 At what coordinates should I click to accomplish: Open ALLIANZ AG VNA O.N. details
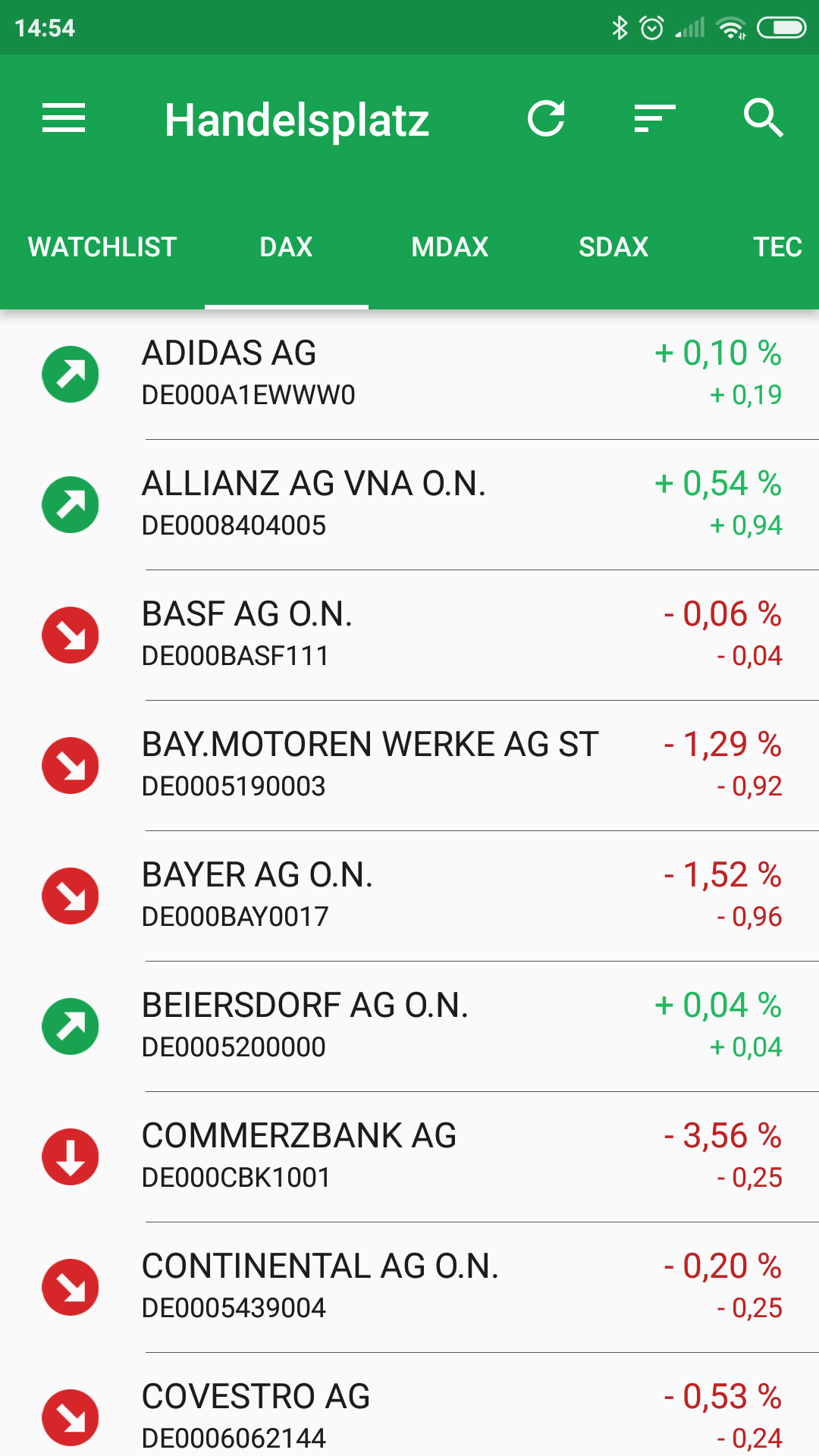(409, 504)
